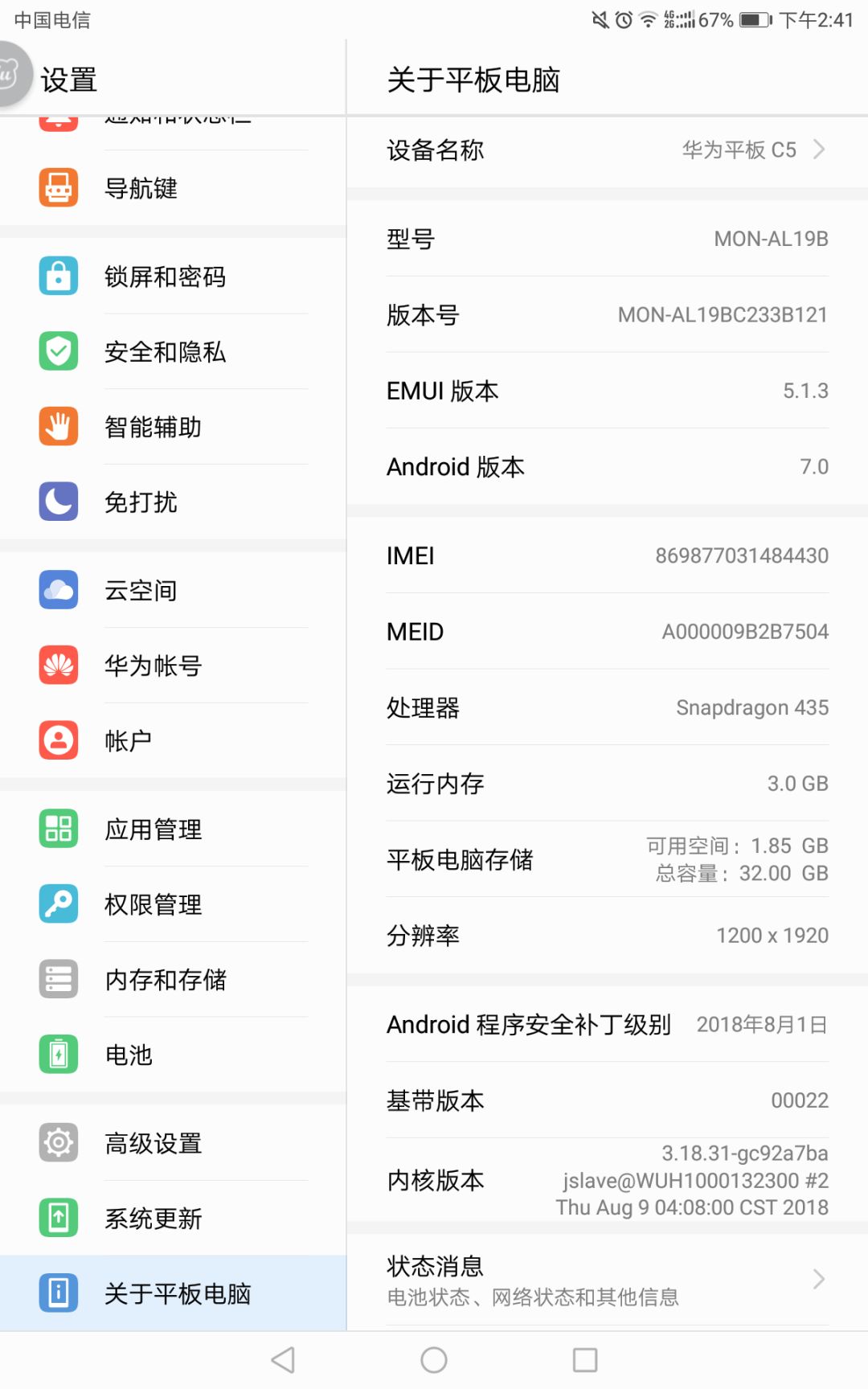Tap the 高级设置 gear icon
868x1389 pixels.
pyautogui.click(x=57, y=1141)
